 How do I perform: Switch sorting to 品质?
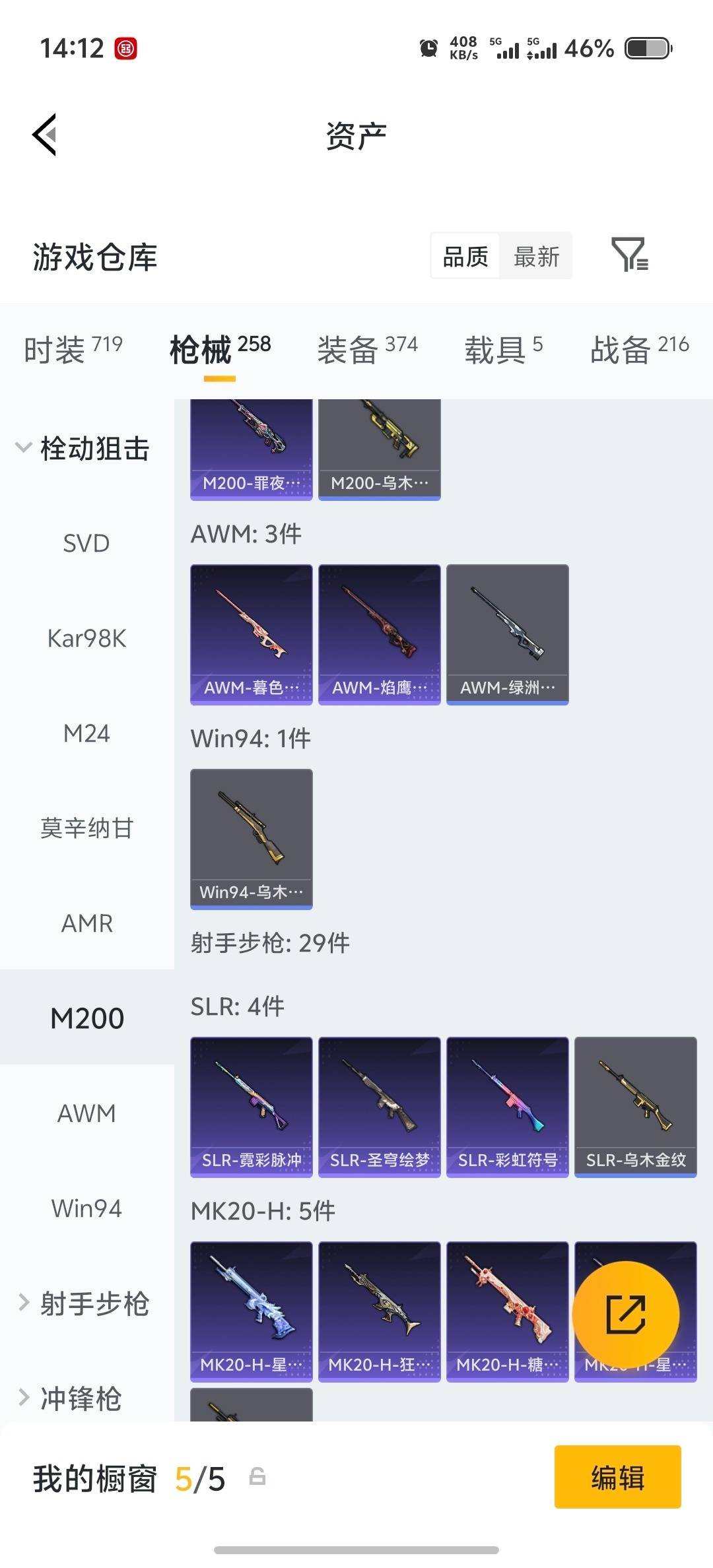point(464,256)
